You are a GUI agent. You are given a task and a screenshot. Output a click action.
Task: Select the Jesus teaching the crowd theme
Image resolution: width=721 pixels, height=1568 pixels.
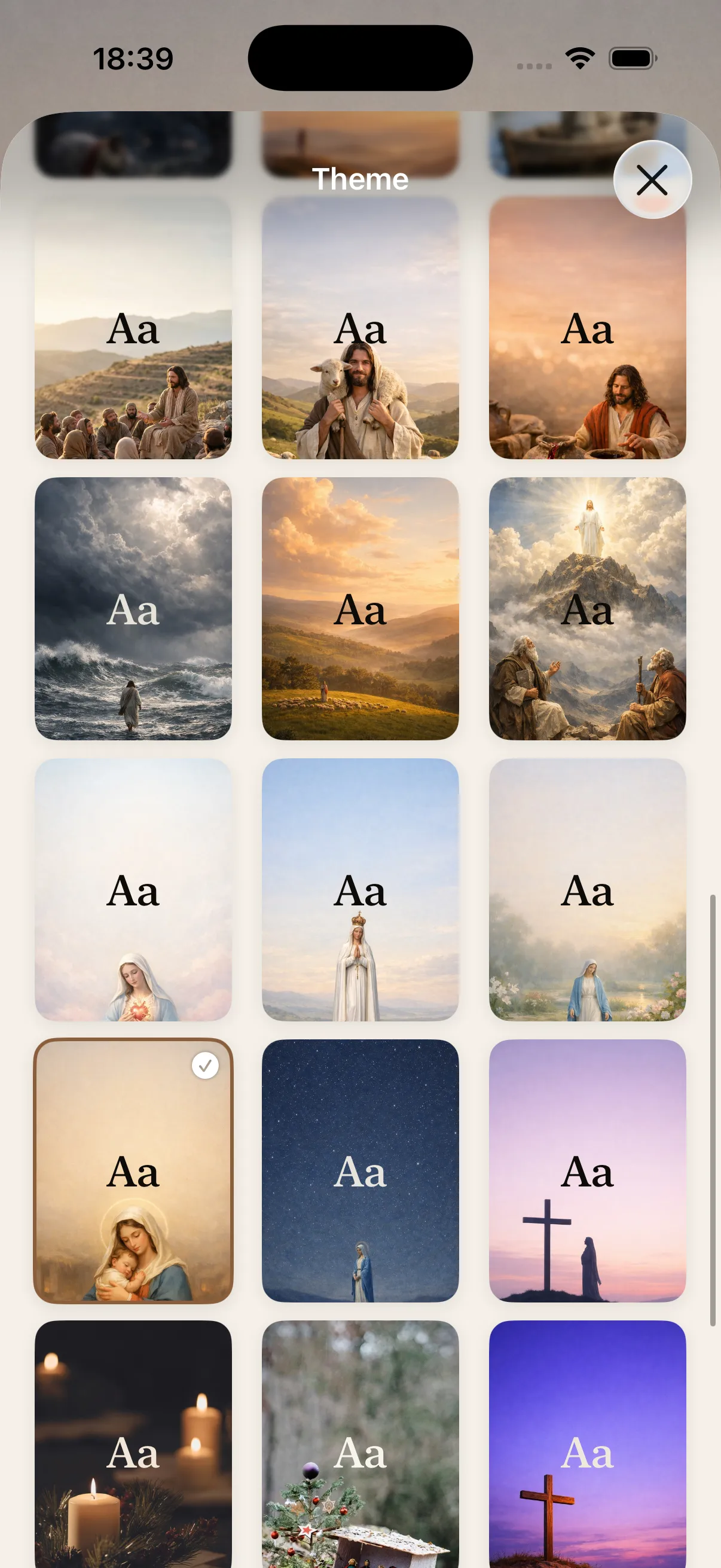pyautogui.click(x=133, y=331)
